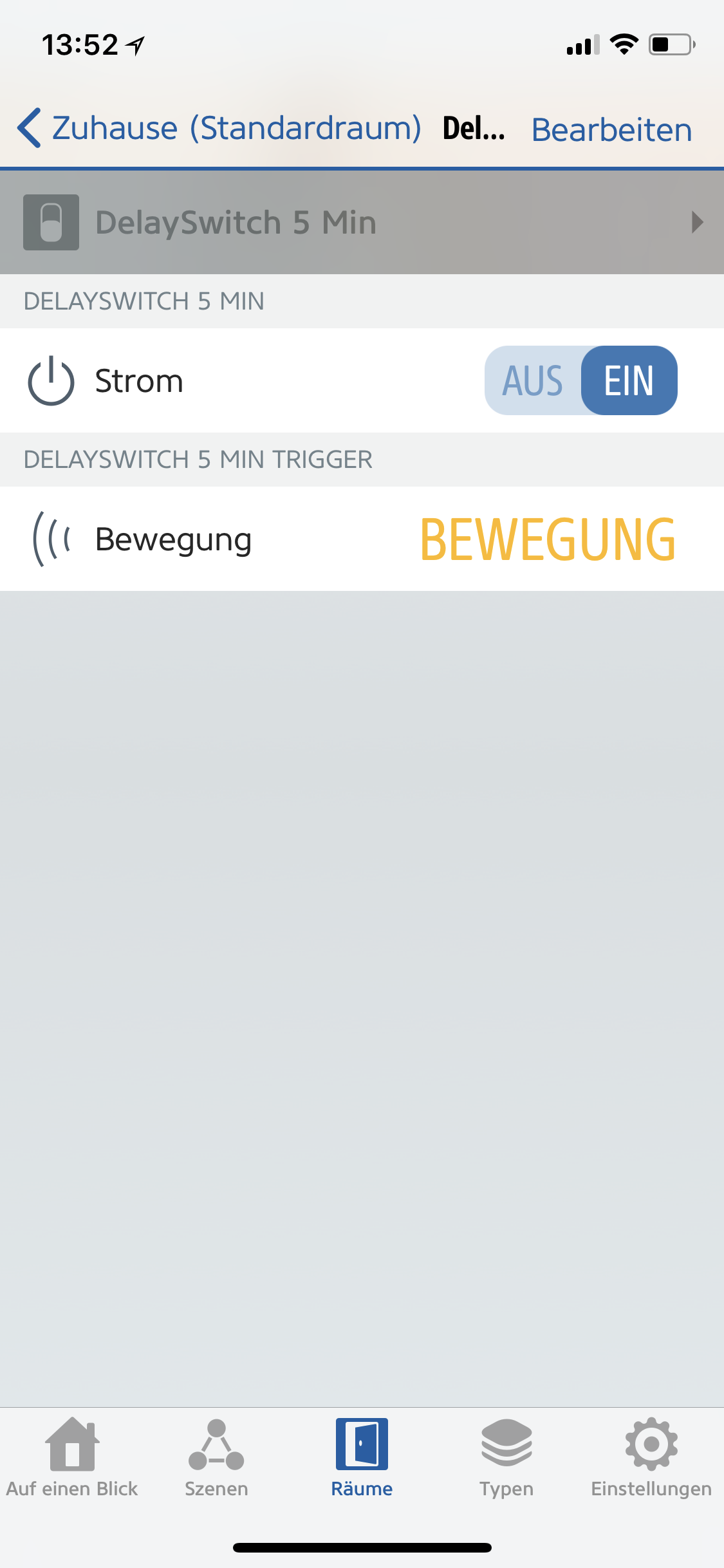Screen dimensions: 724x1568
Task: Open the DelaySwitch 5 Min row
Action: (x=362, y=223)
